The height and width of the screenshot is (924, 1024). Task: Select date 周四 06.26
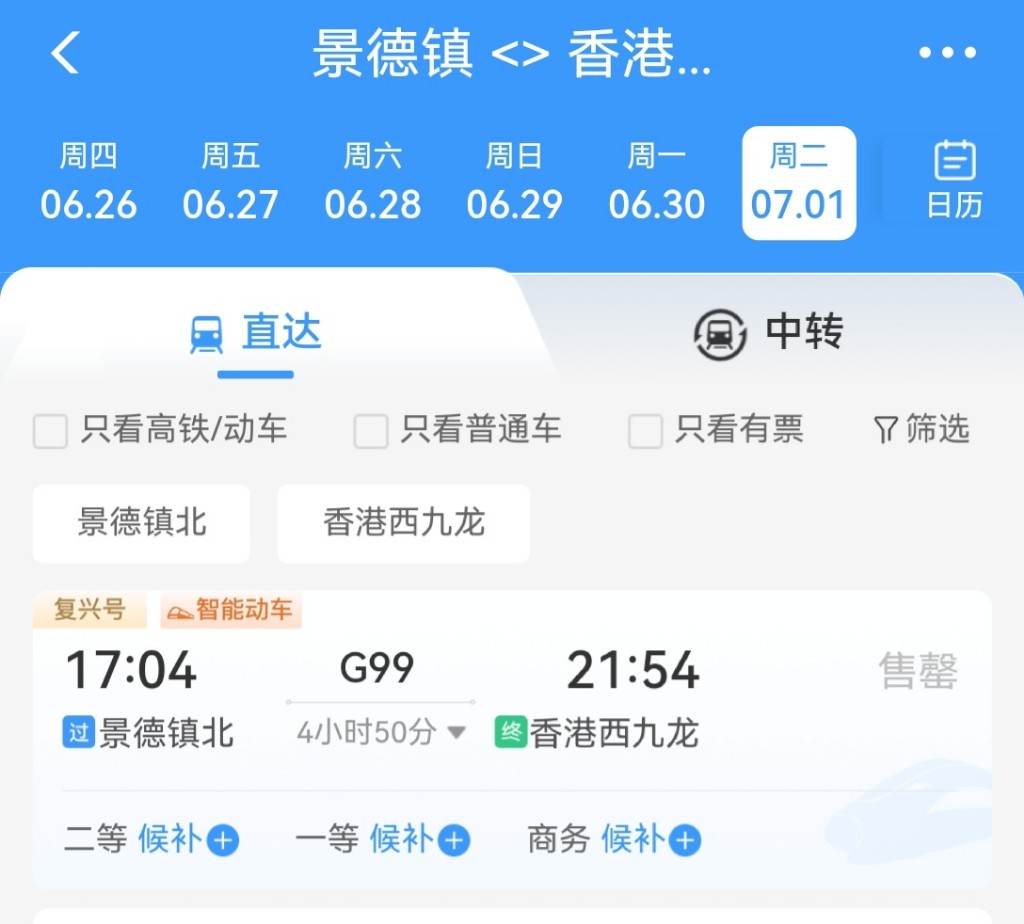click(x=89, y=182)
